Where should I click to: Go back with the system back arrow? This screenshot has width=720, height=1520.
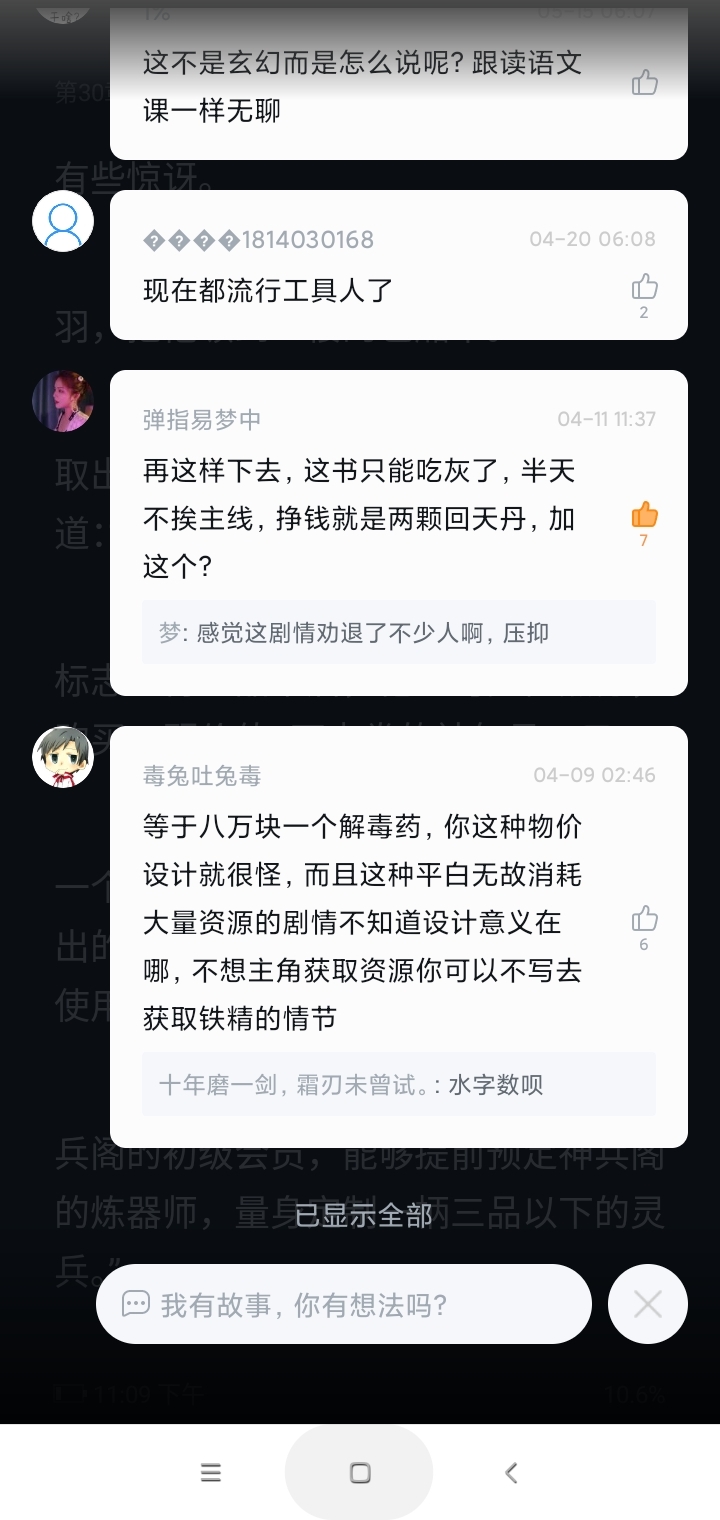tap(511, 1472)
